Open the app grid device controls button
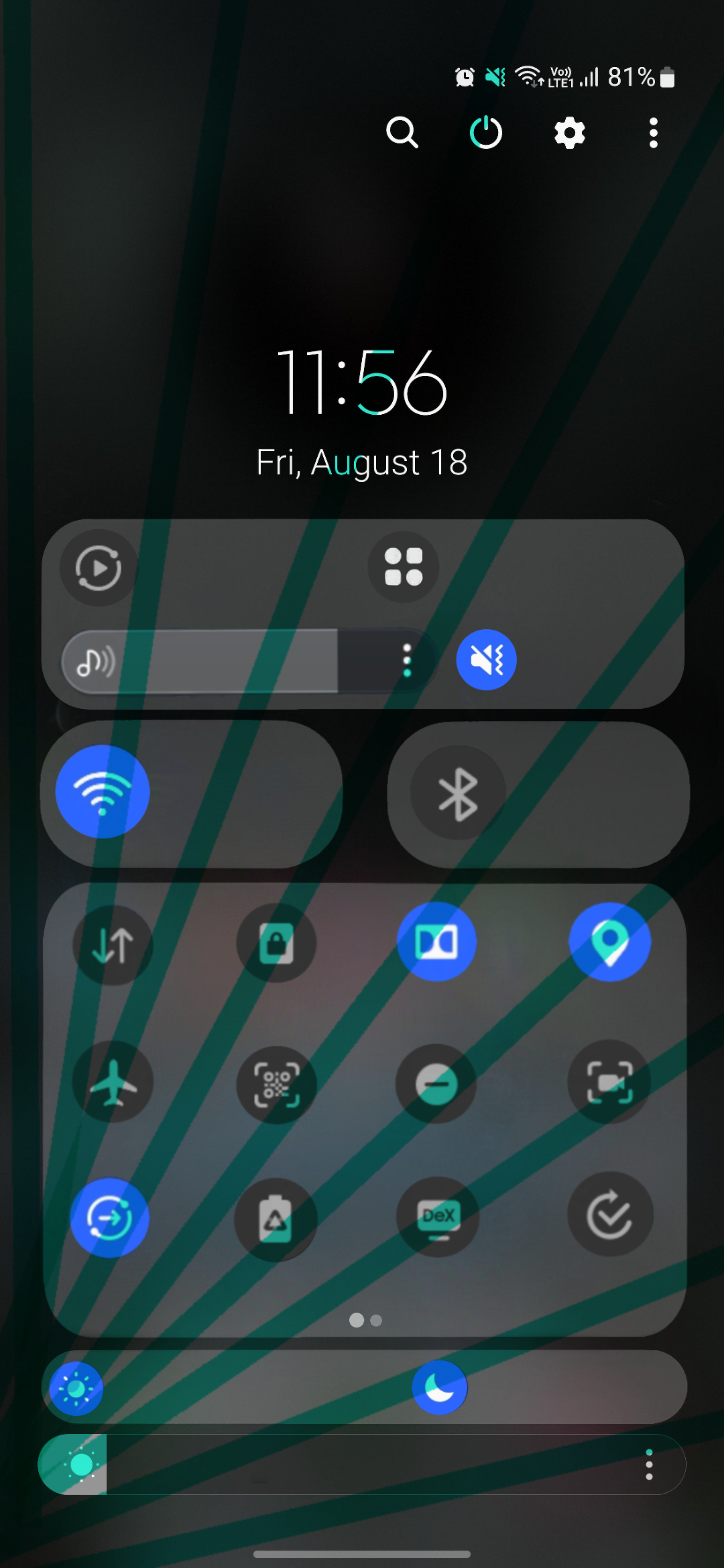The width and height of the screenshot is (724, 1568). pyautogui.click(x=402, y=566)
